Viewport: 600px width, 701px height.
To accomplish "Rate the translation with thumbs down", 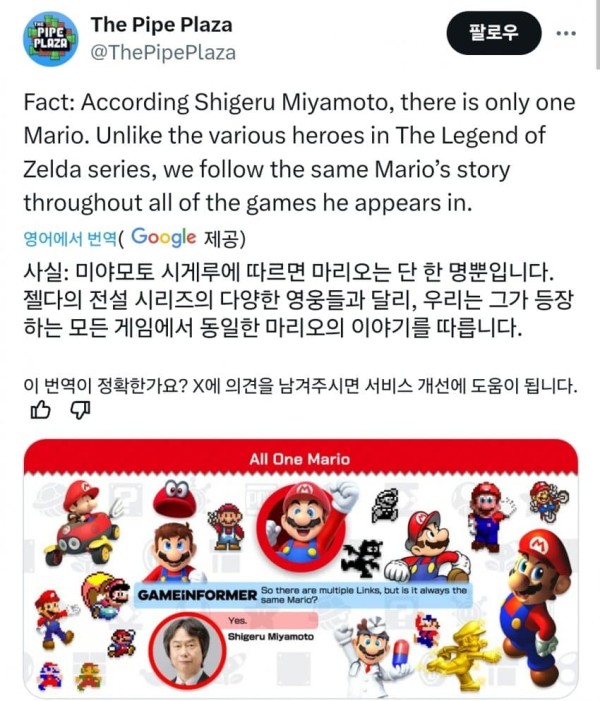I will [83, 410].
